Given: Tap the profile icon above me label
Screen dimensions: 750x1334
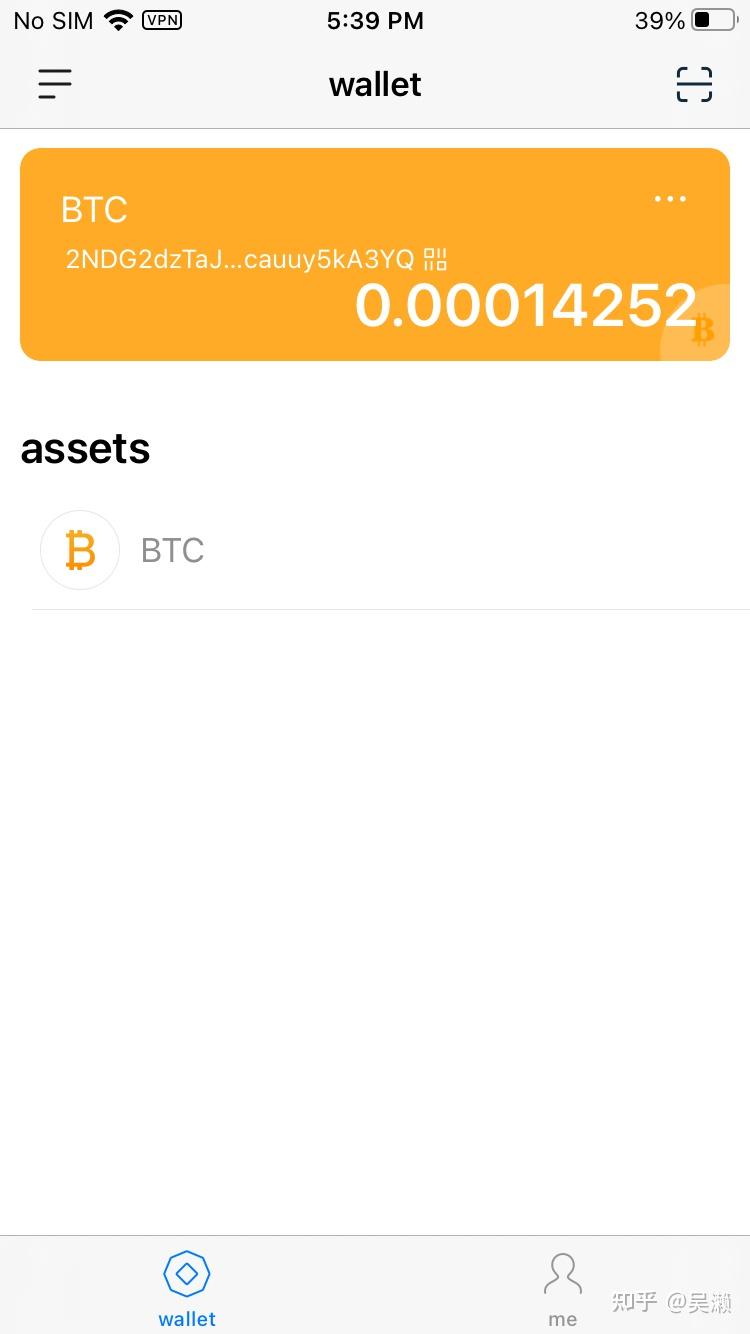Looking at the screenshot, I should point(562,1271).
